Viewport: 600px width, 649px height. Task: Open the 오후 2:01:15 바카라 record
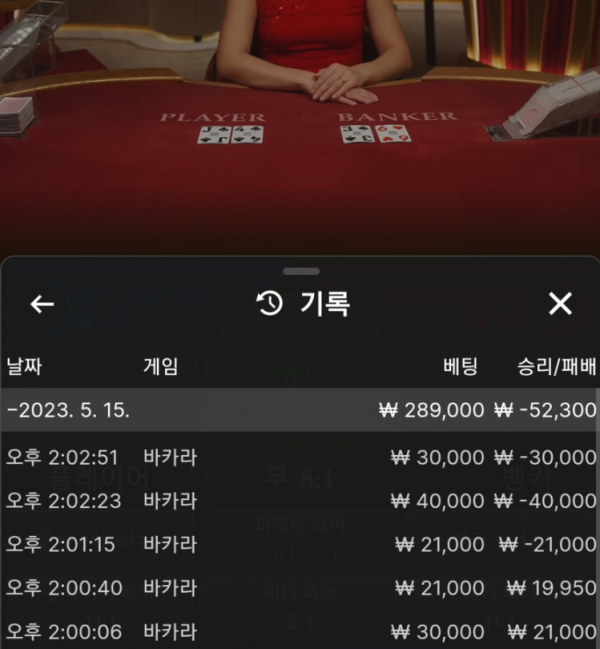(300, 544)
